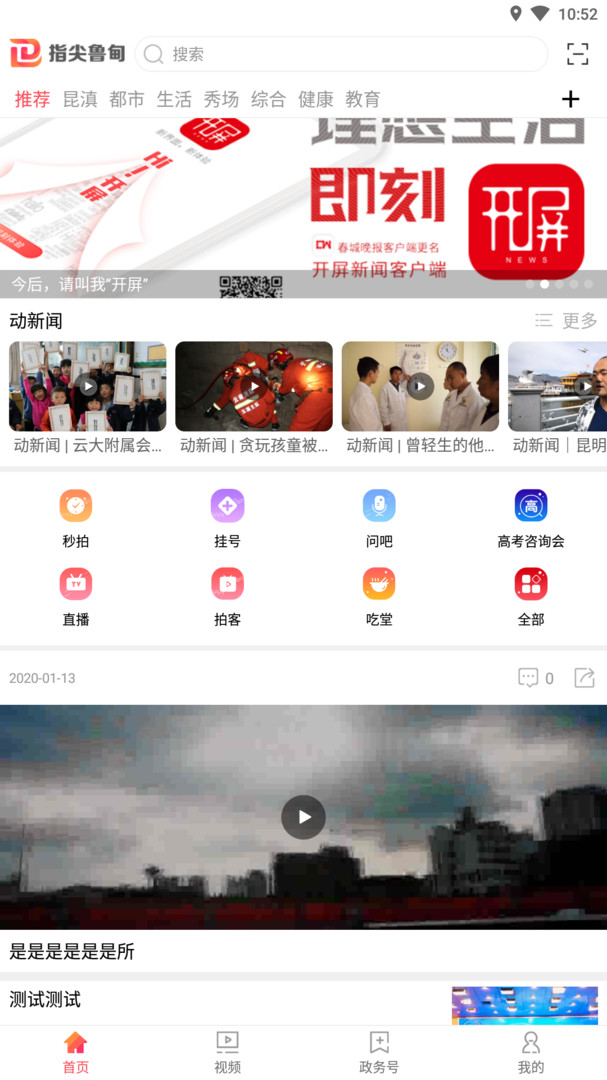Open comments on the 2020-01-13 post
This screenshot has height=1080, width=607.
pyautogui.click(x=535, y=678)
